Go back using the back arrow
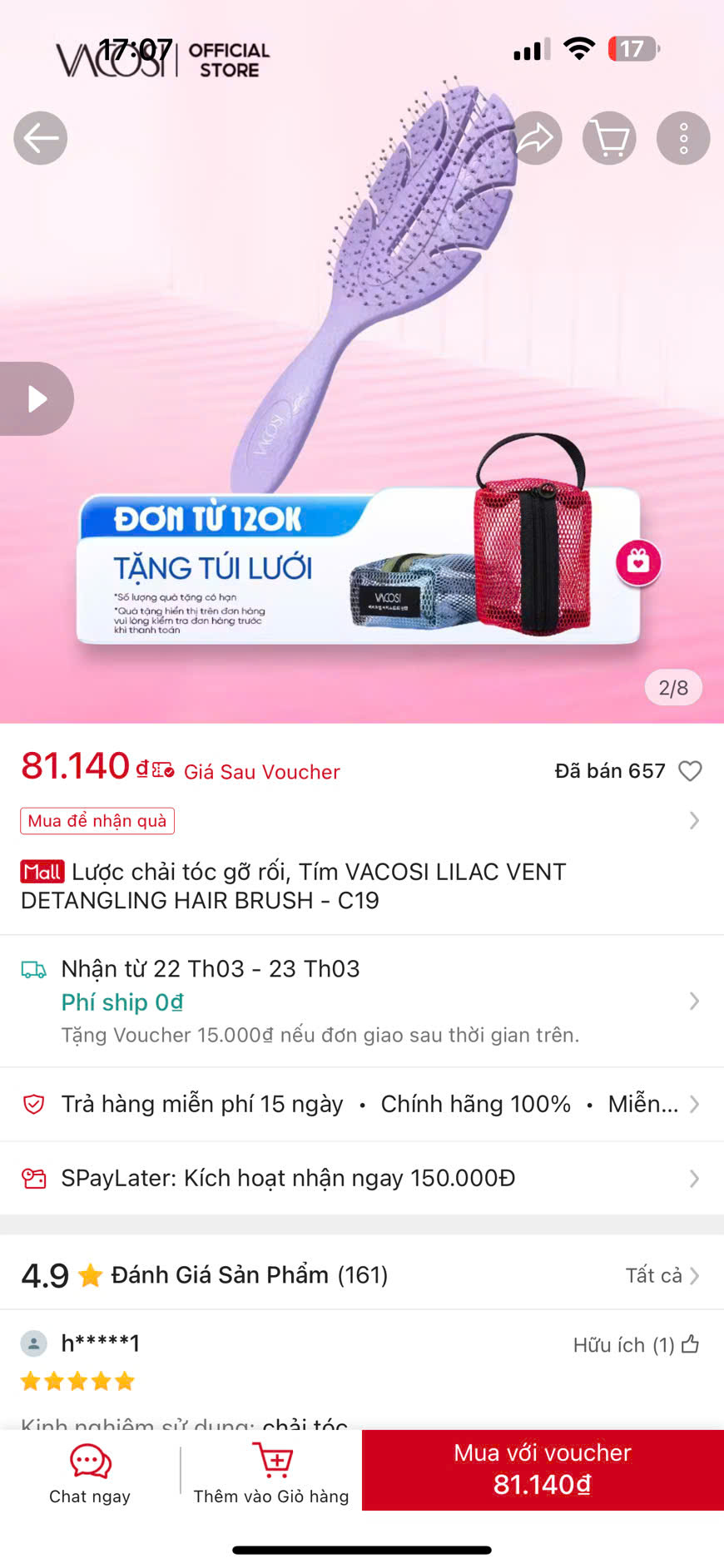 pos(40,137)
